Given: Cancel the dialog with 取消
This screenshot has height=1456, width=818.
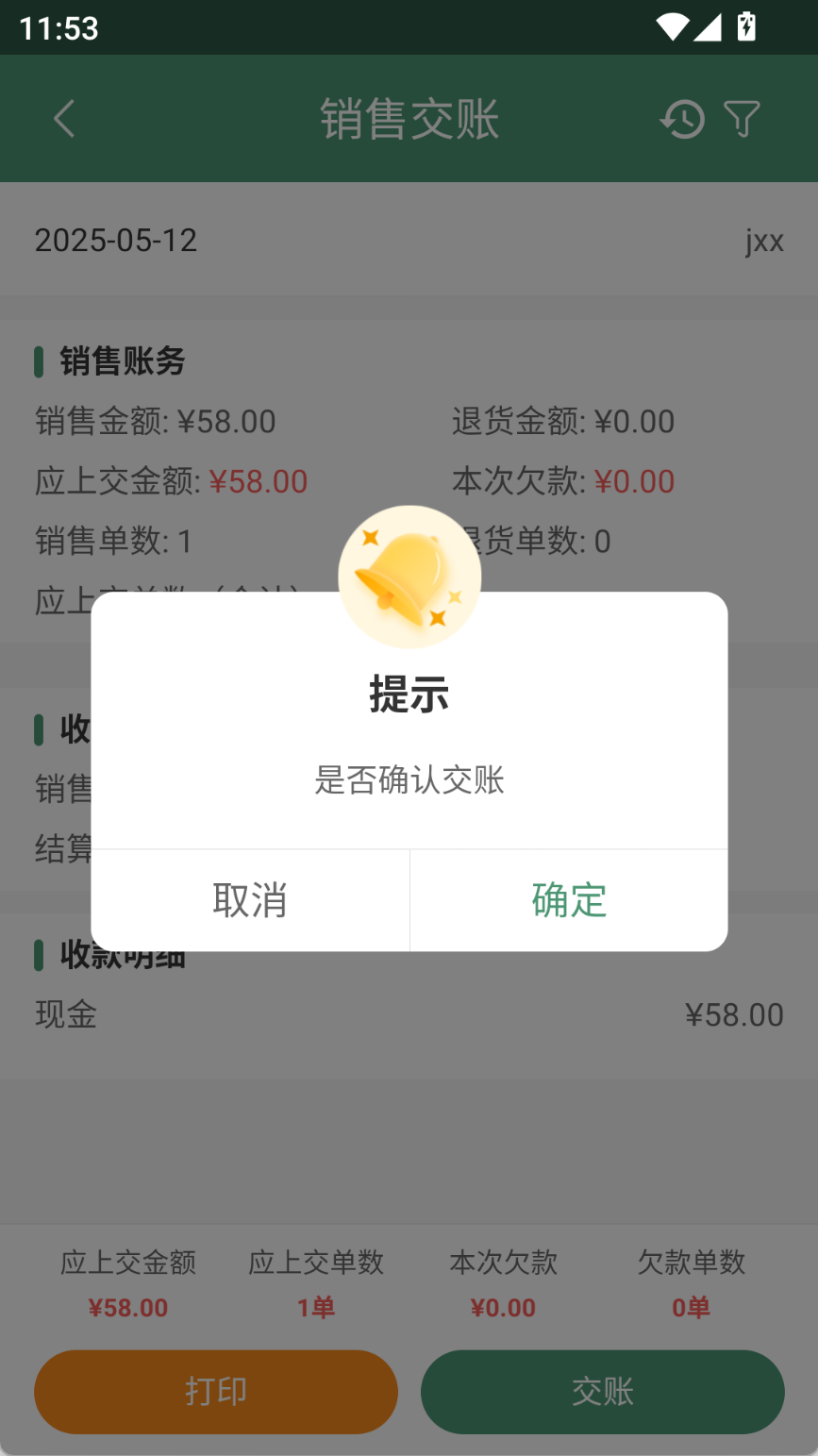Looking at the screenshot, I should pos(250,900).
